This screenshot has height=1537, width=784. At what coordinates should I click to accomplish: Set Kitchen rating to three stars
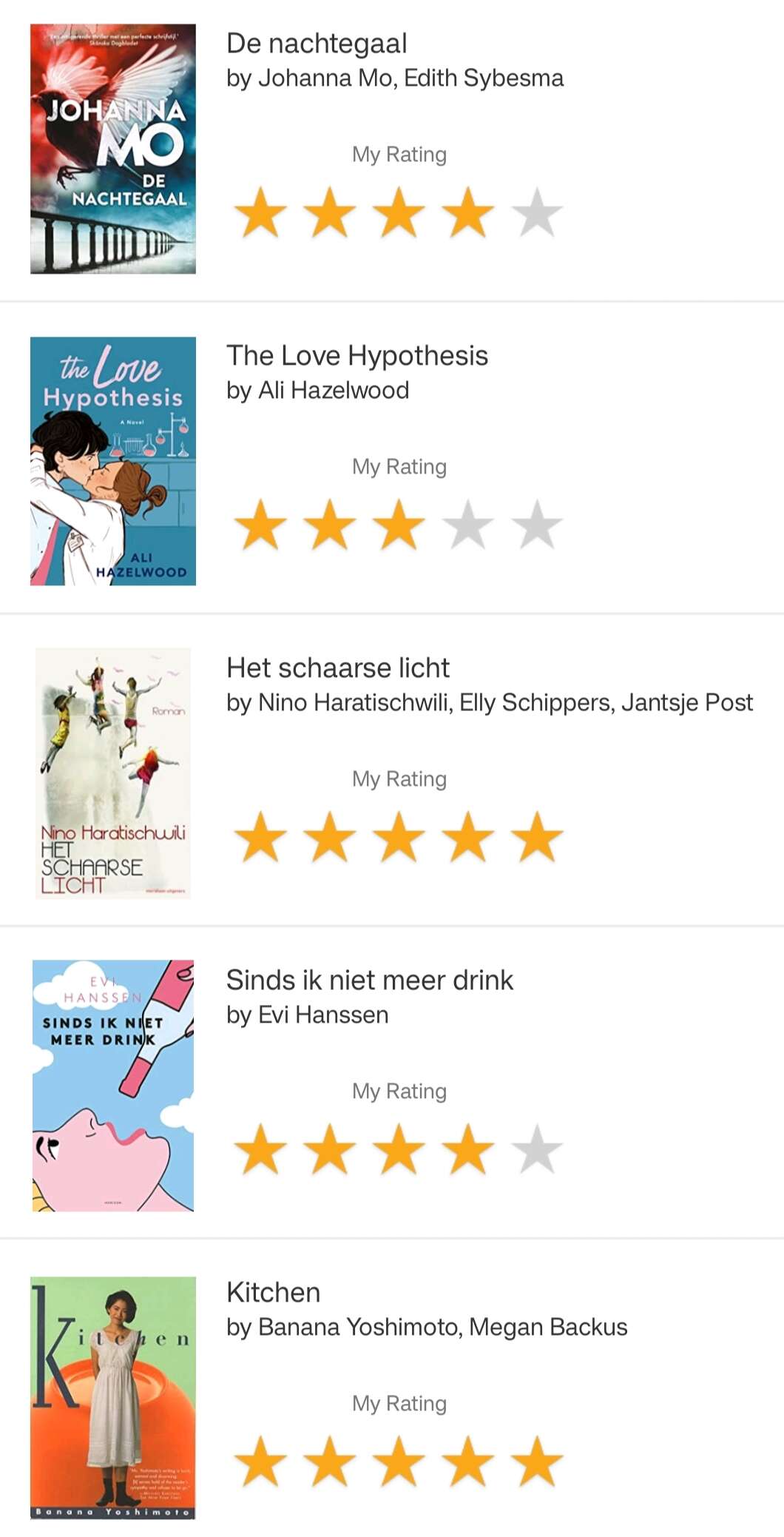(x=399, y=1462)
